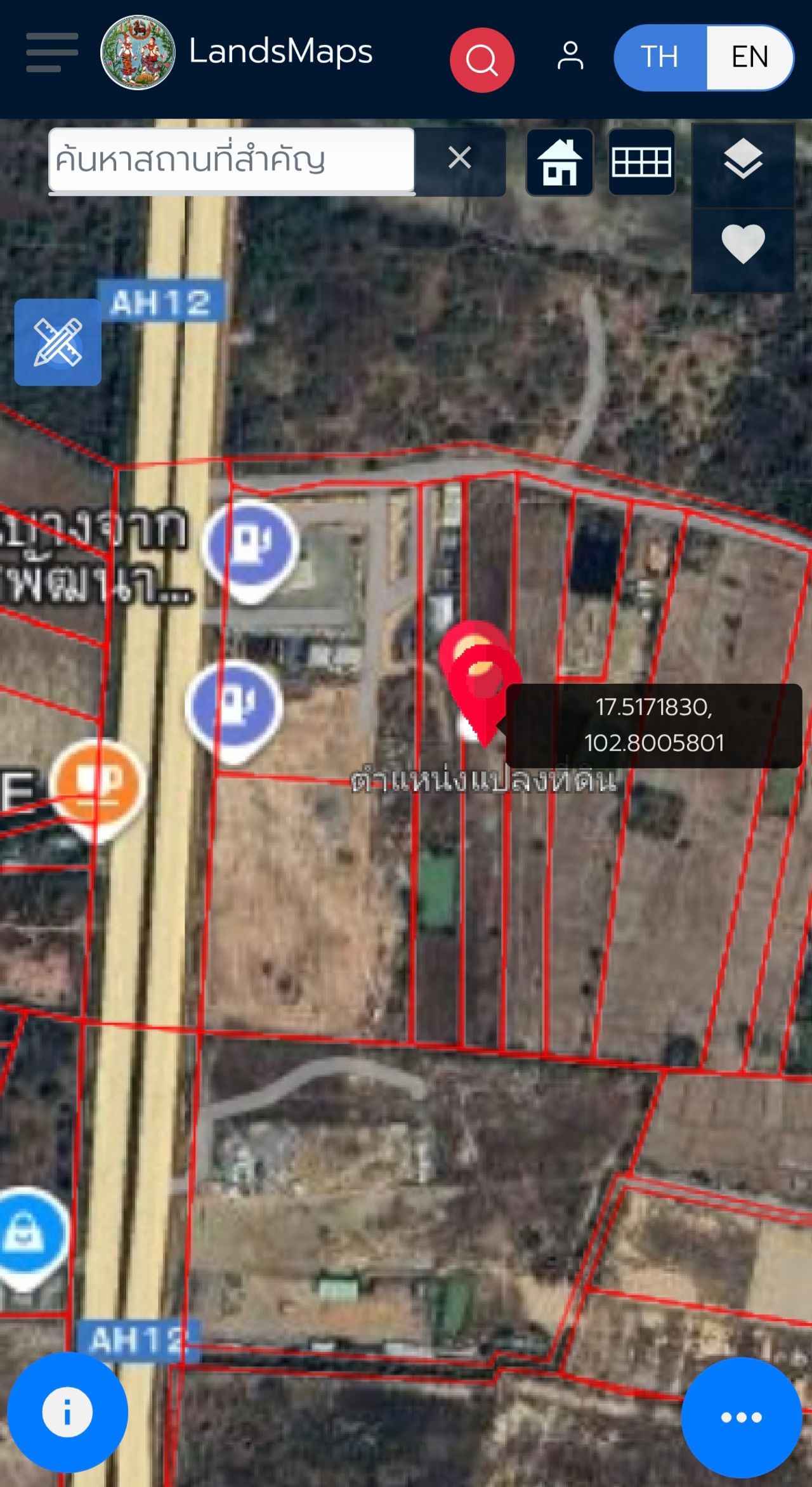Open the measuring ruler and pencil tool
The height and width of the screenshot is (1487, 812).
(x=58, y=343)
